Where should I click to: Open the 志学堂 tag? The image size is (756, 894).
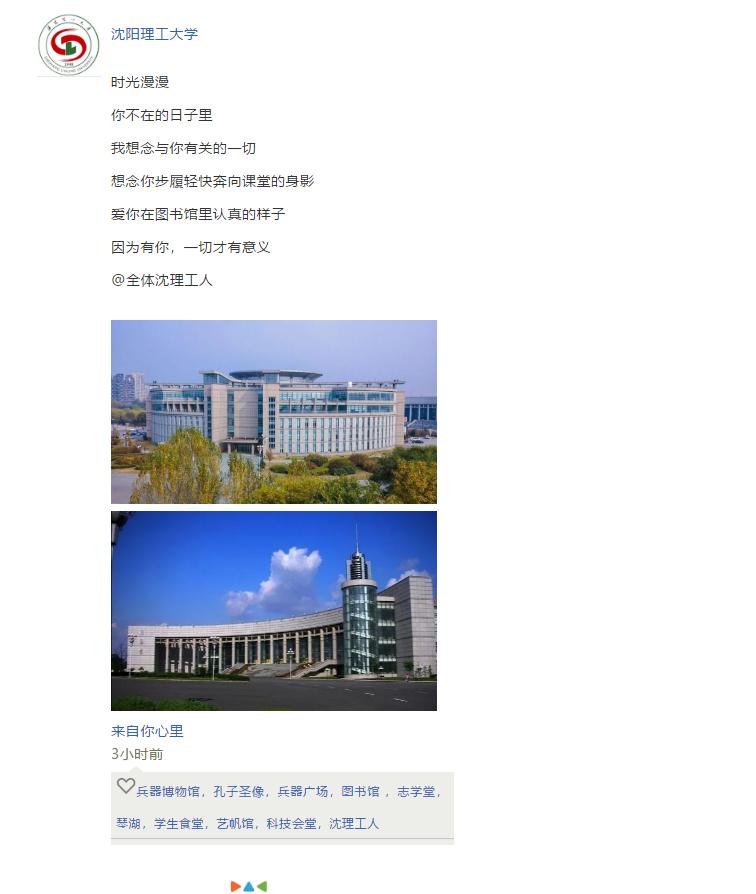click(x=417, y=791)
